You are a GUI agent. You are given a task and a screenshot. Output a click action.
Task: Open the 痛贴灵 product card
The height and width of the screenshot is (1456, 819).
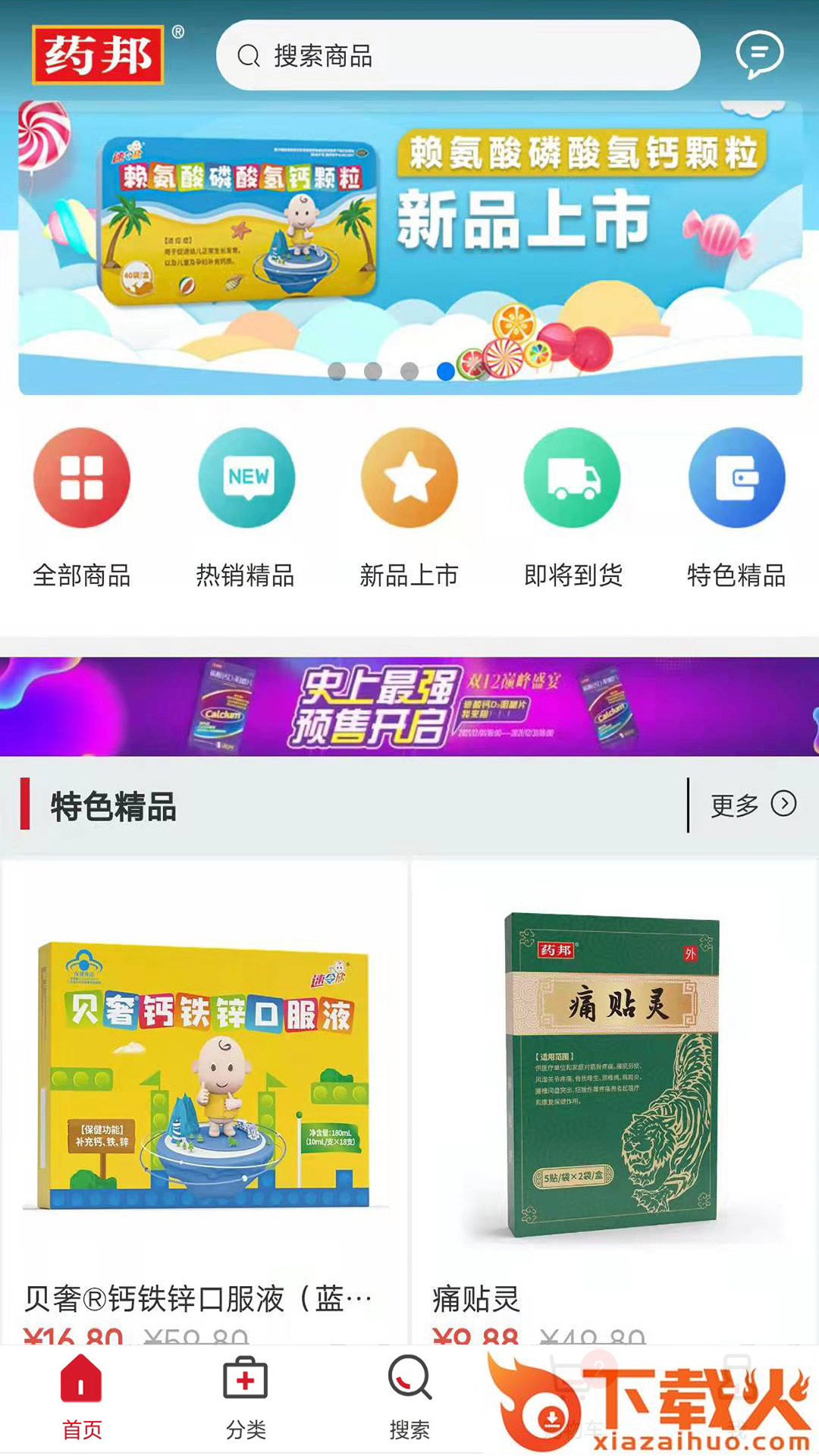(613, 1100)
